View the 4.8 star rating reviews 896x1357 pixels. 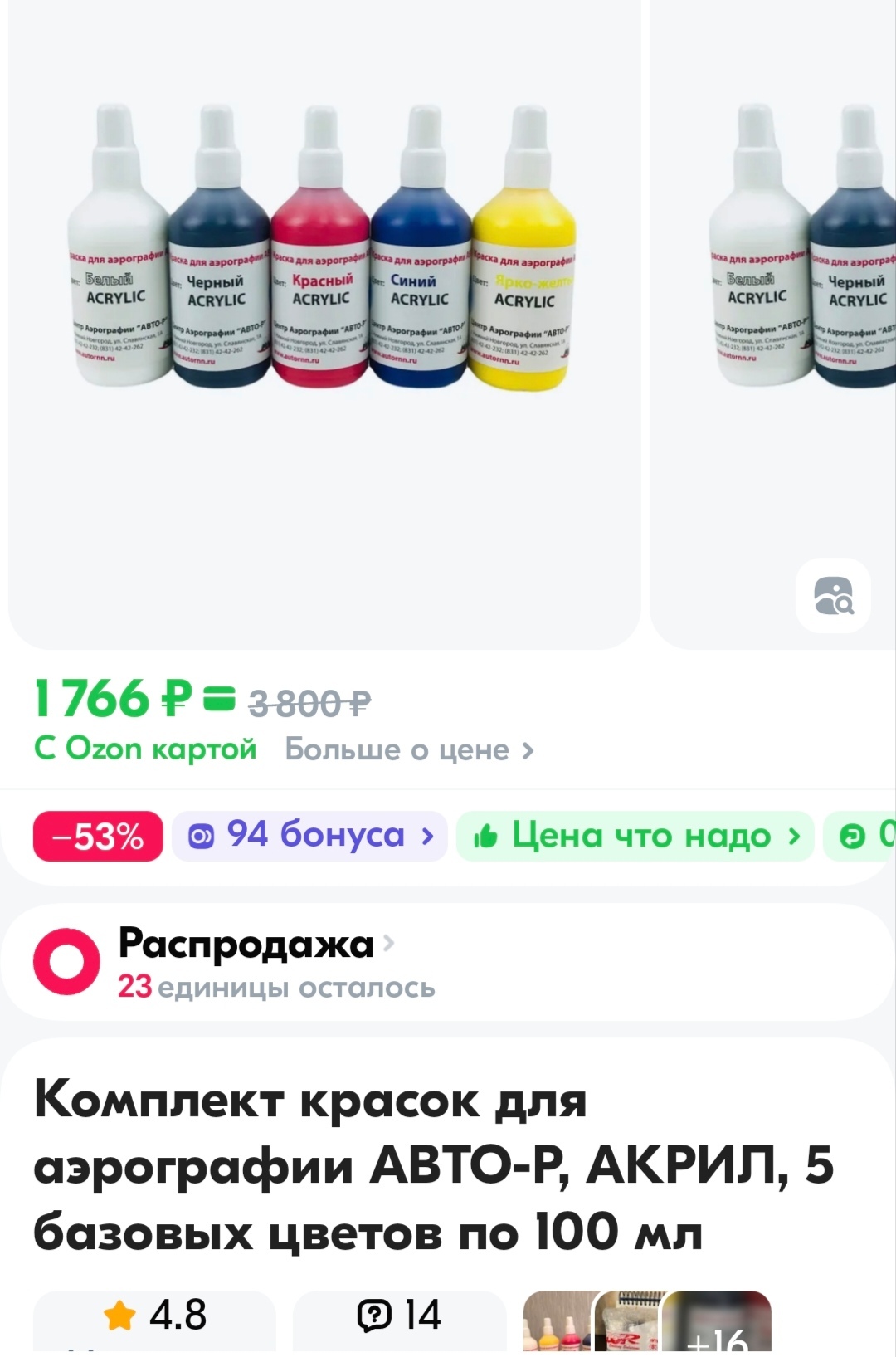pyautogui.click(x=155, y=1317)
